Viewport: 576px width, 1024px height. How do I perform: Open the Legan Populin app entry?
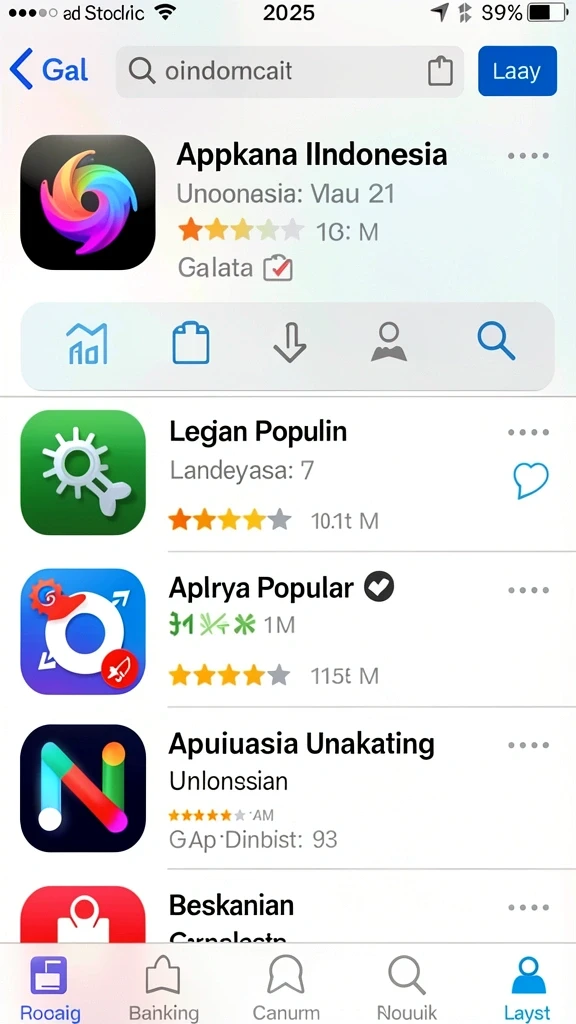pos(288,473)
